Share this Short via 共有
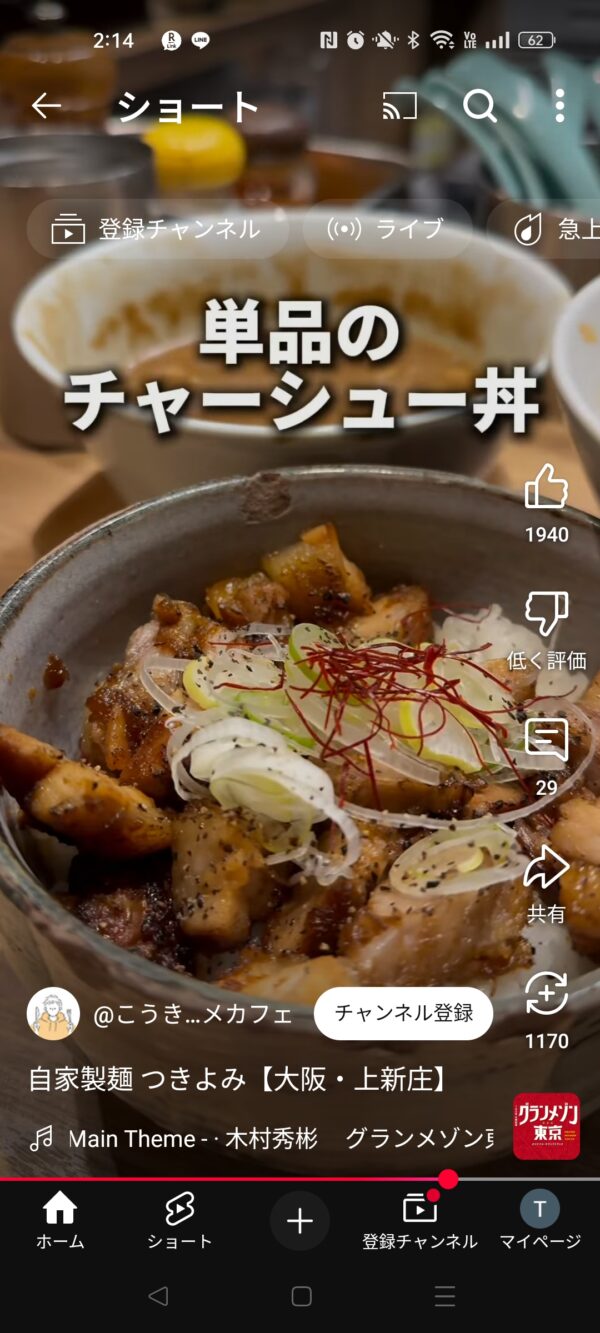The image size is (600, 1333). point(546,868)
